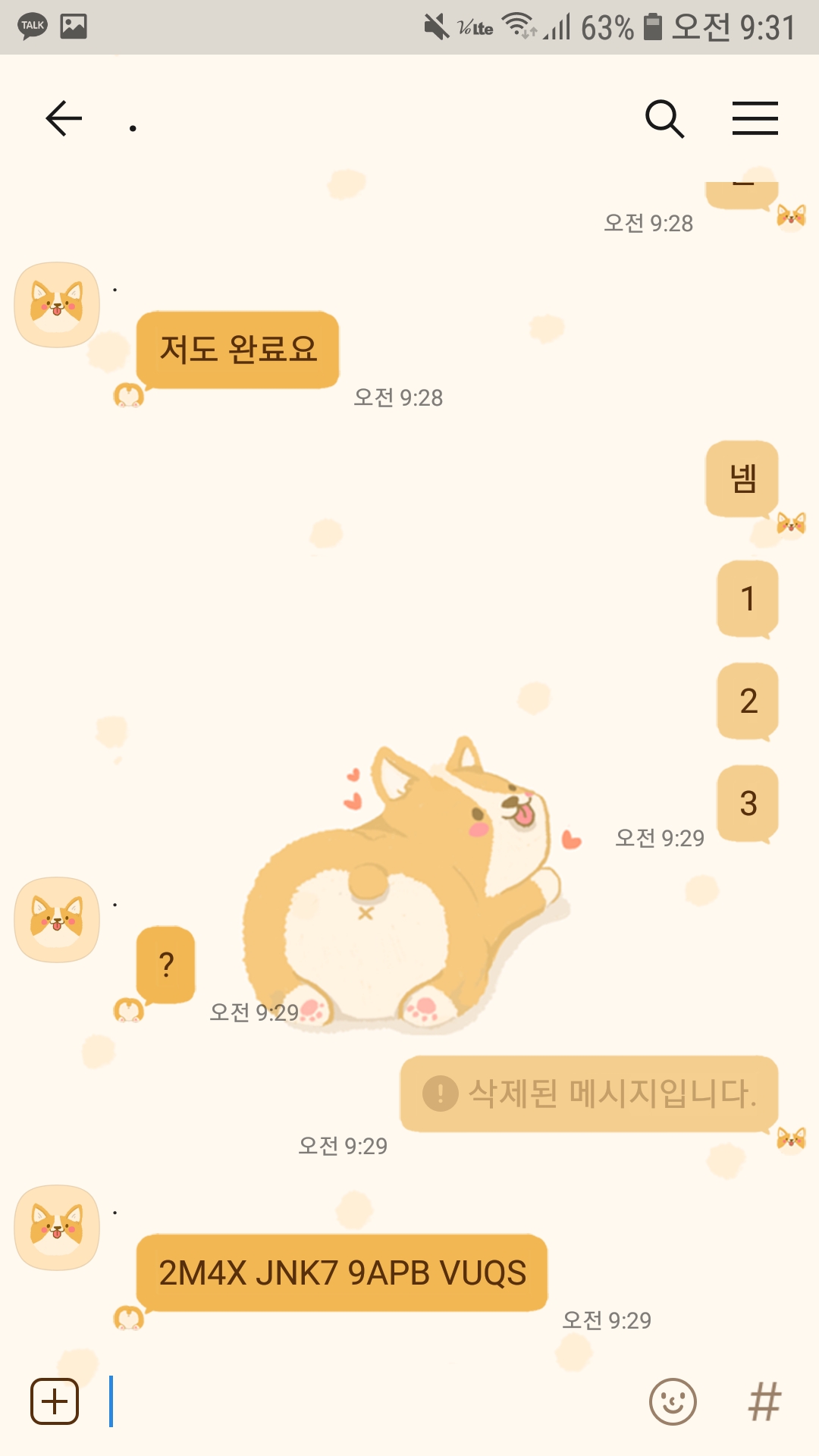The image size is (819, 1456).
Task: Focus the message input field
Action: (372, 1401)
